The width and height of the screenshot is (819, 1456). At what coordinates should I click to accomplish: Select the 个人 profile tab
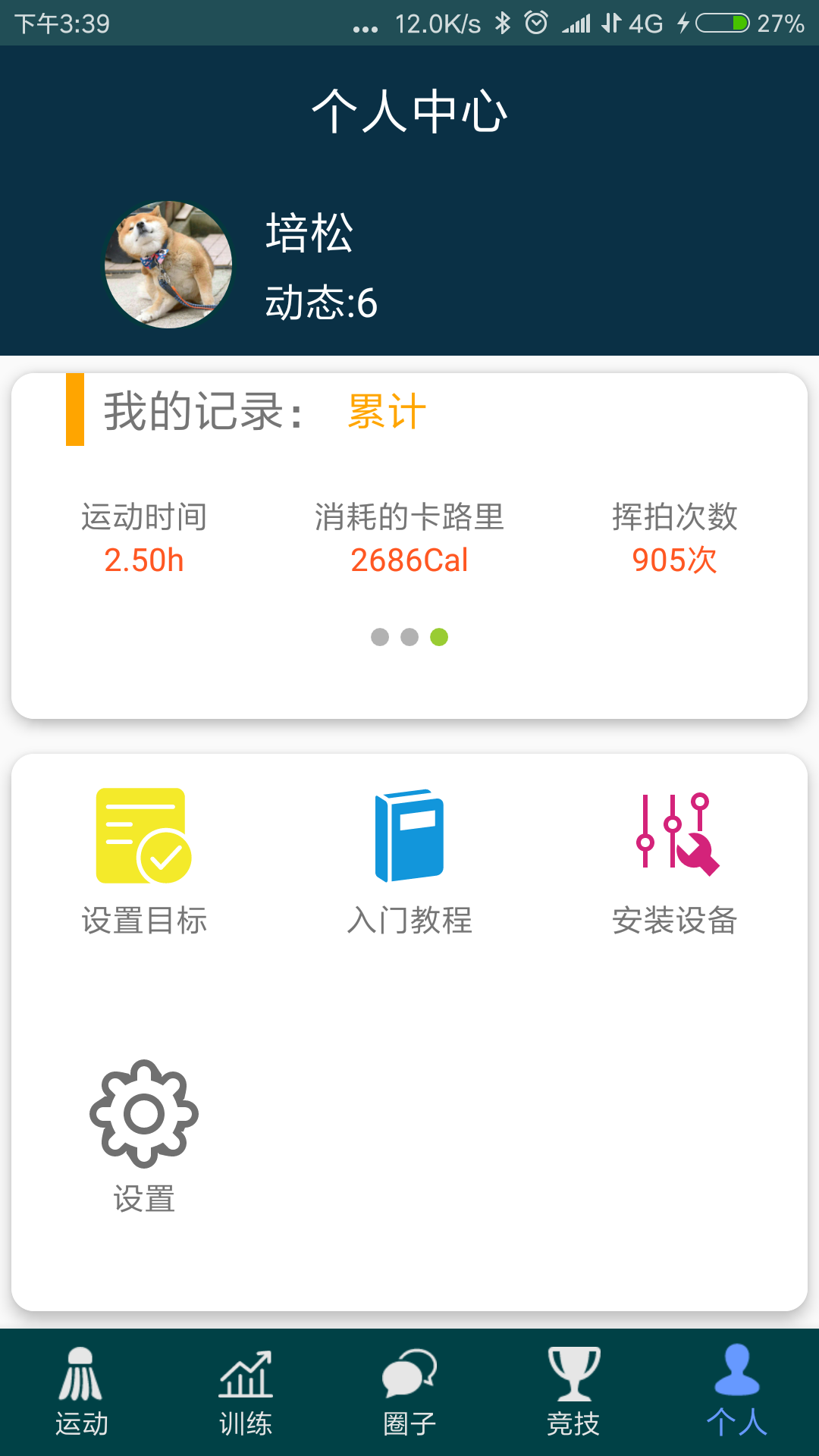click(737, 1392)
